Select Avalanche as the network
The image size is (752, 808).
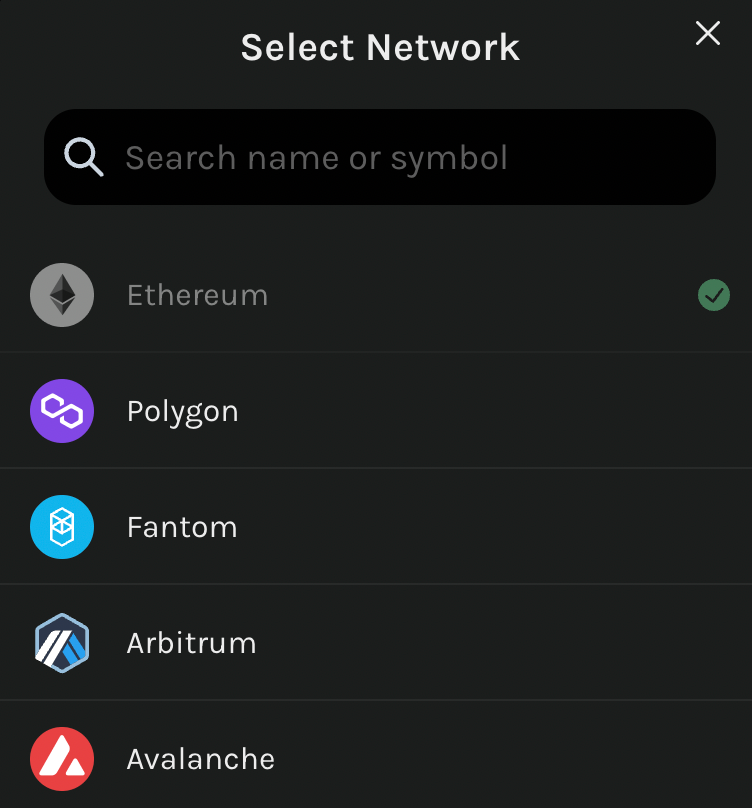click(200, 759)
